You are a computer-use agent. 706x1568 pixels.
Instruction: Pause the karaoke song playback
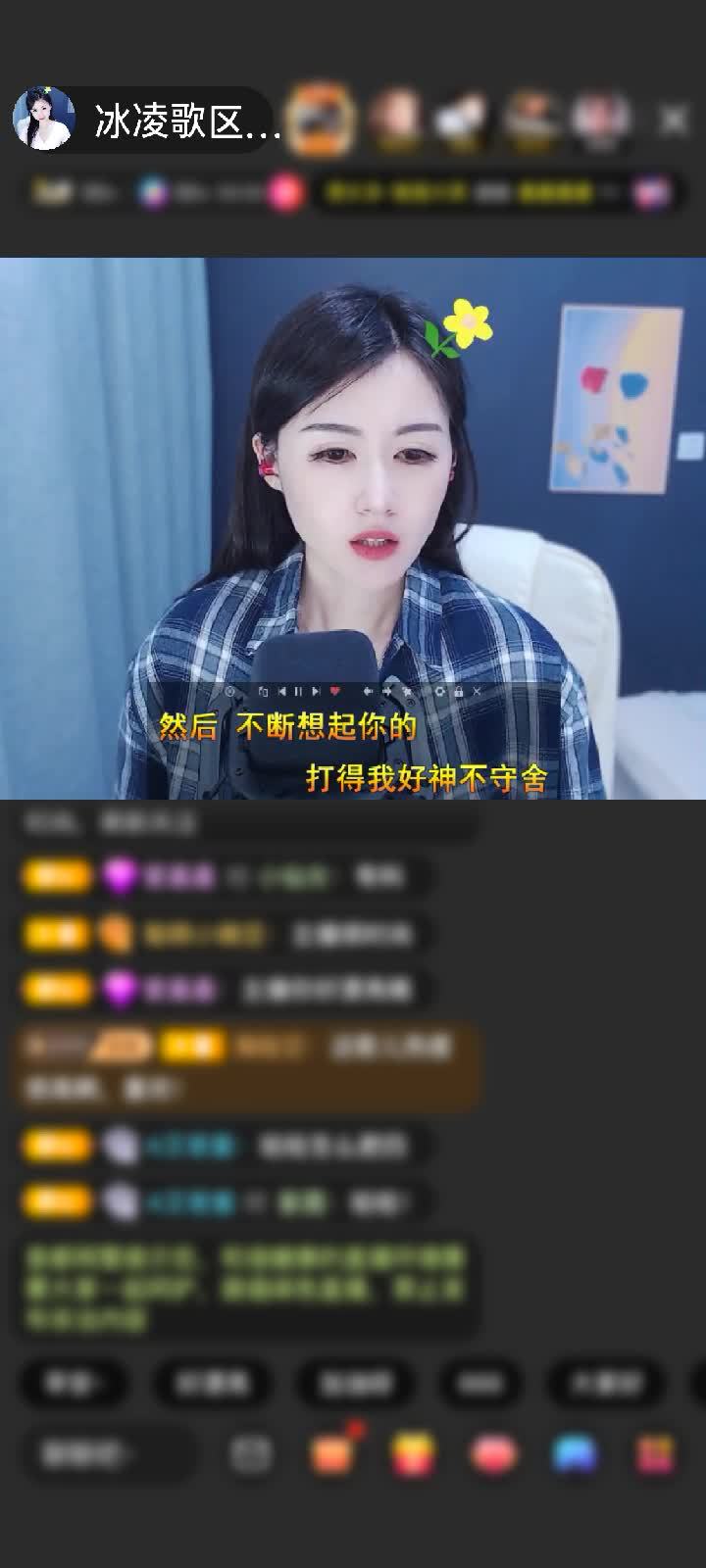(299, 691)
